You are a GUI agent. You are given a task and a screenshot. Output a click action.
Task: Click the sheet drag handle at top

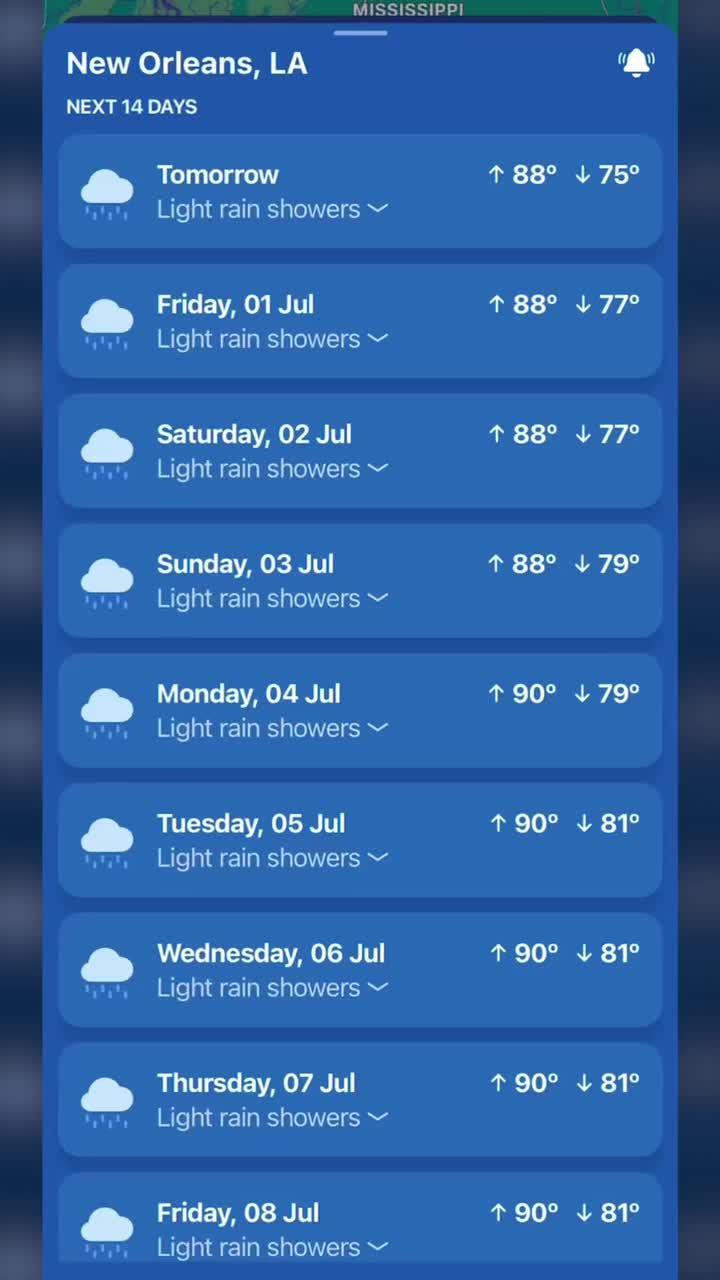pos(360,33)
